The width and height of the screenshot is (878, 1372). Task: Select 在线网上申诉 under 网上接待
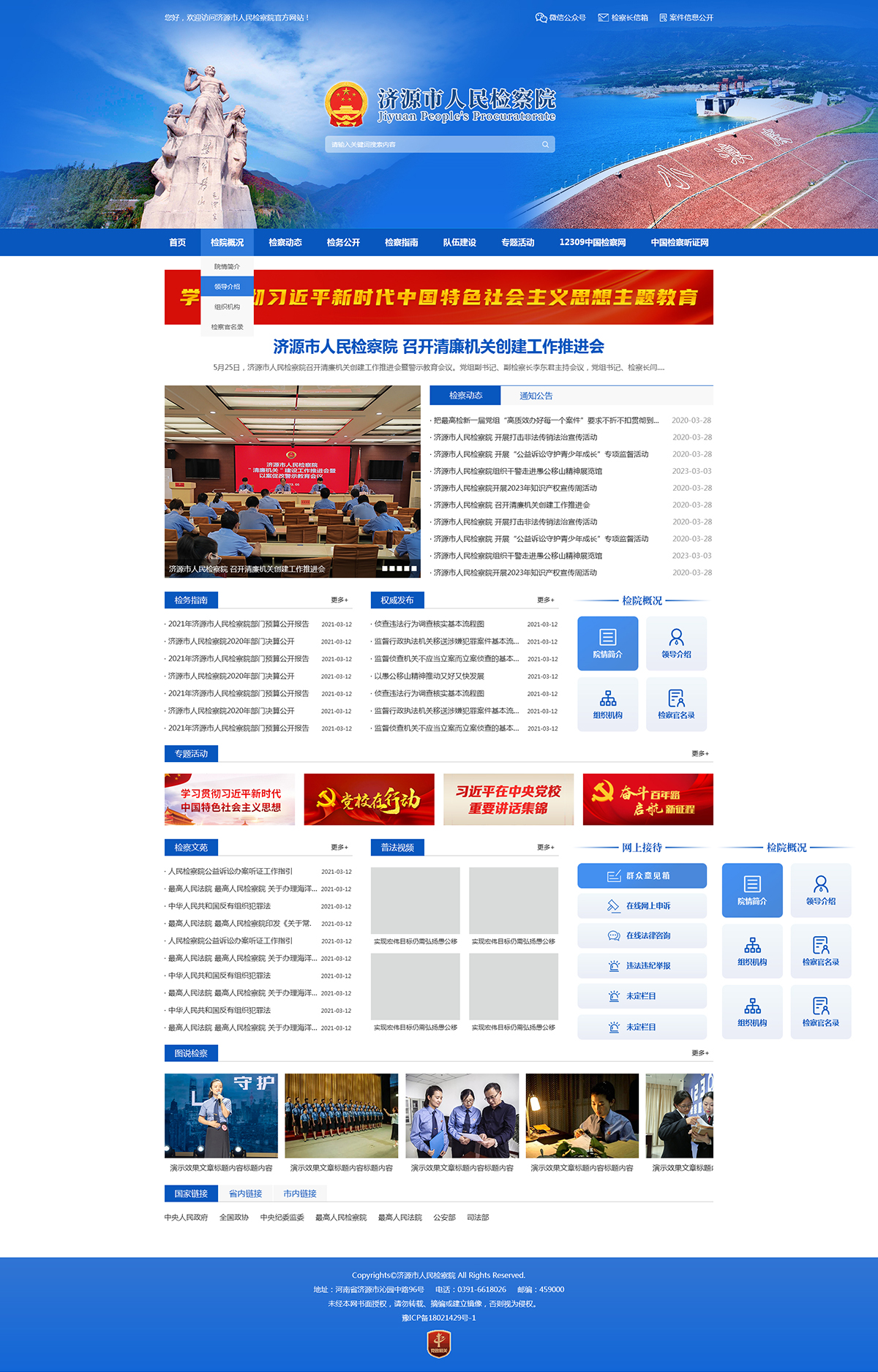pyautogui.click(x=642, y=906)
